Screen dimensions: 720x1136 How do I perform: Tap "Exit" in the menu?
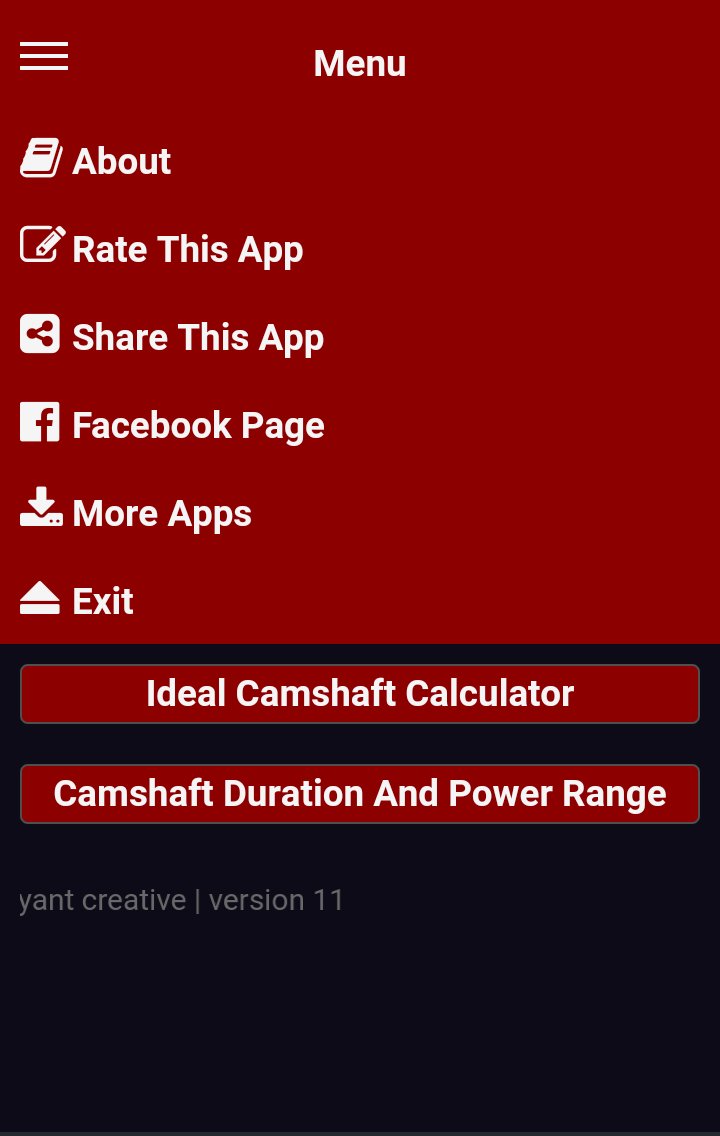point(103,600)
